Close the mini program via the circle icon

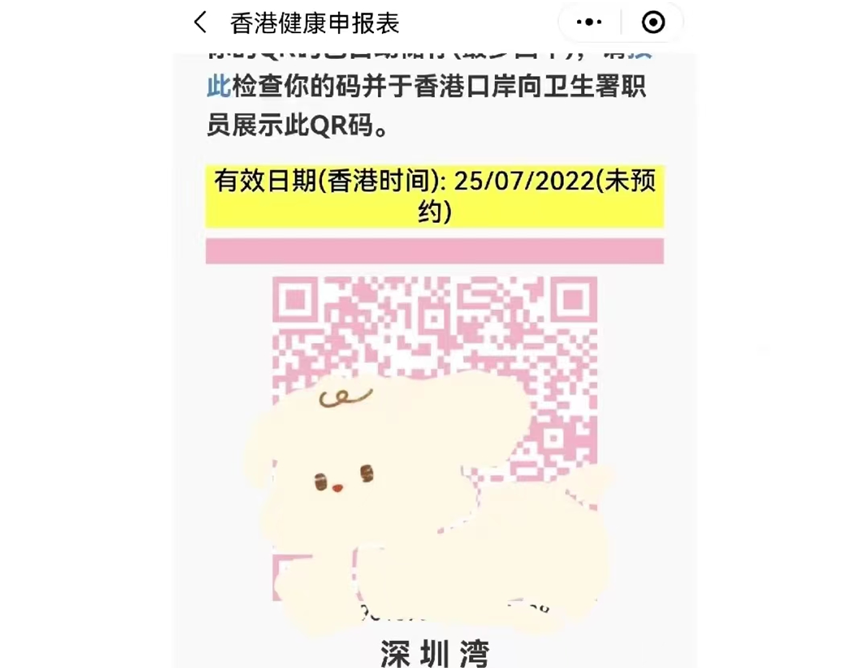click(653, 22)
